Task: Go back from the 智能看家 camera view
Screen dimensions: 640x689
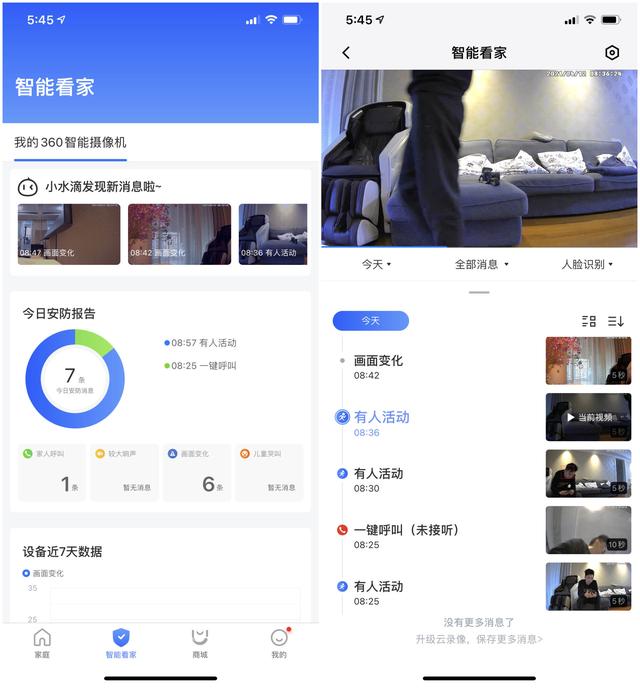Action: (346, 53)
